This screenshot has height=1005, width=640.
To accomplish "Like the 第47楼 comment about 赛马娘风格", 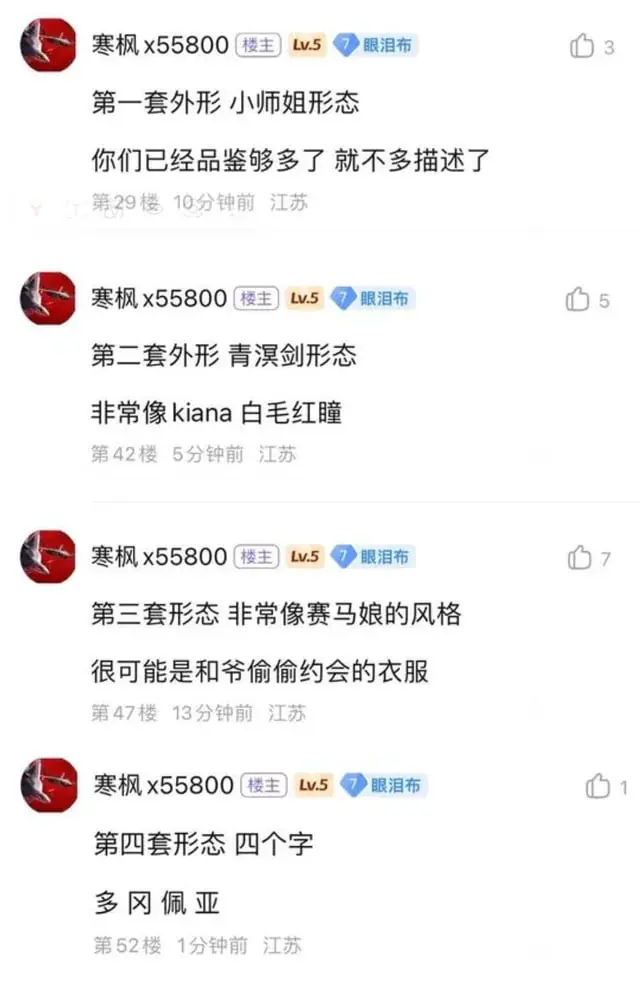I will click(x=580, y=558).
